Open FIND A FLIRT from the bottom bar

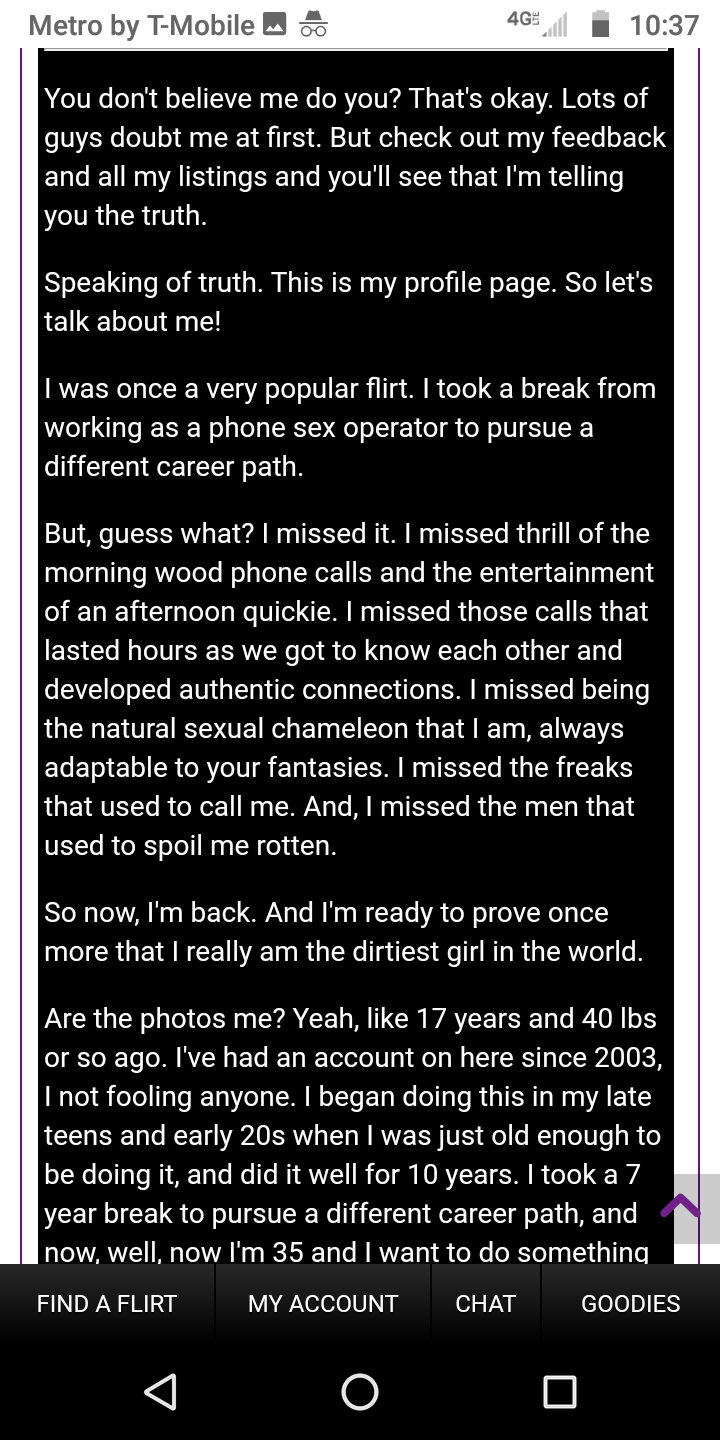[x=106, y=1303]
